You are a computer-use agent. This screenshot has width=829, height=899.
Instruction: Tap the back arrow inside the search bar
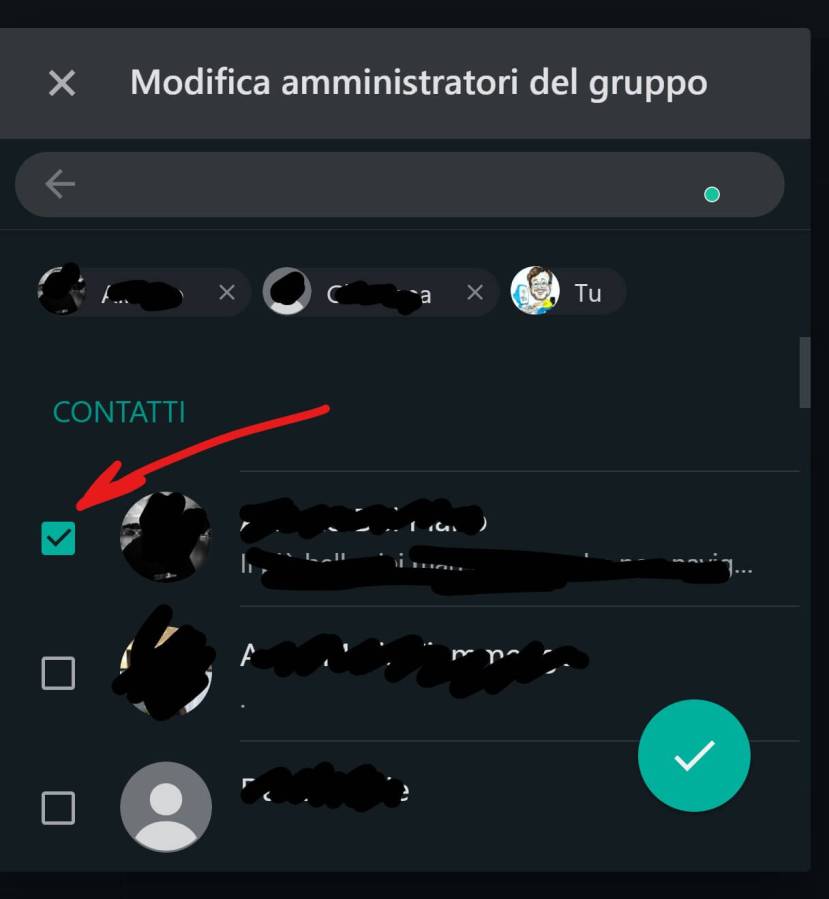[60, 184]
